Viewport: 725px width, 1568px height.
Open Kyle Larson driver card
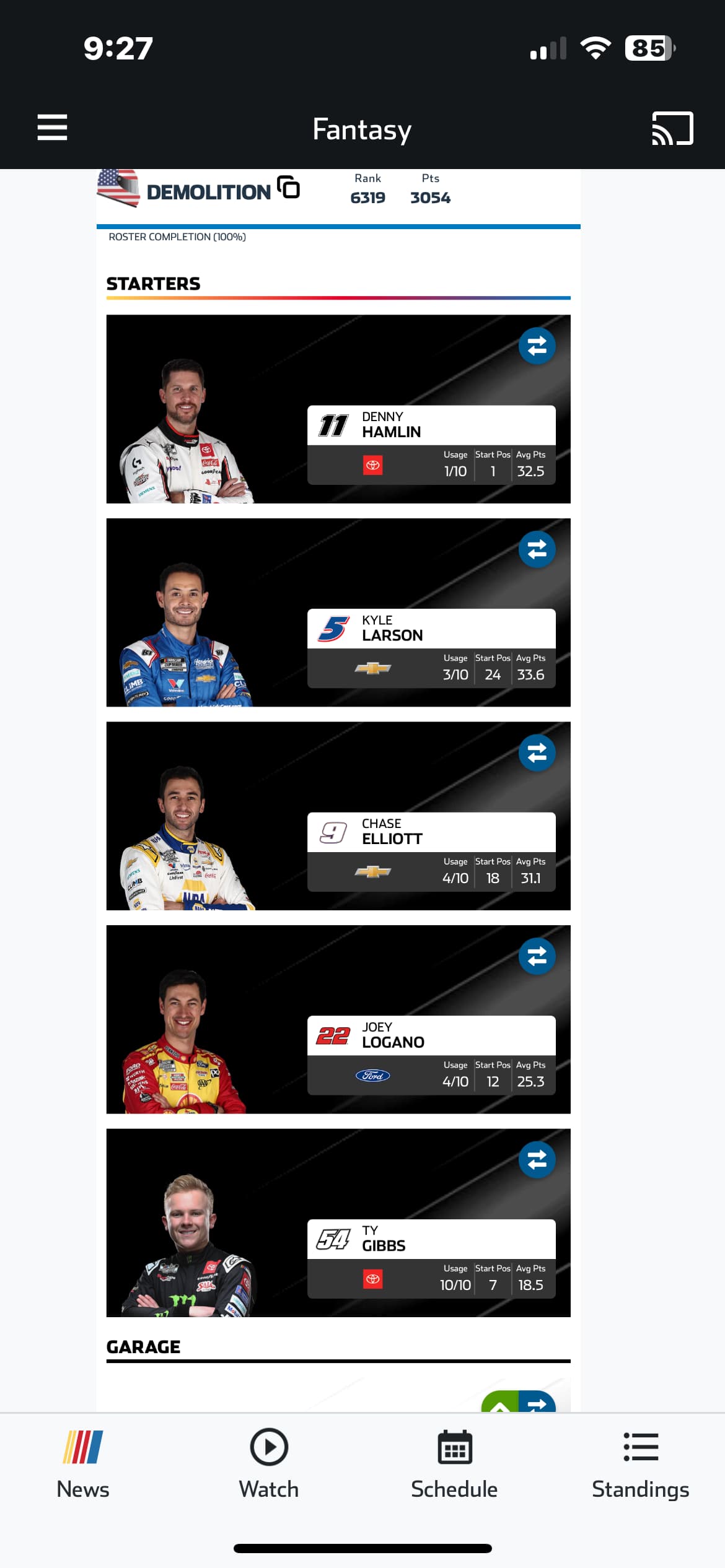(431, 629)
